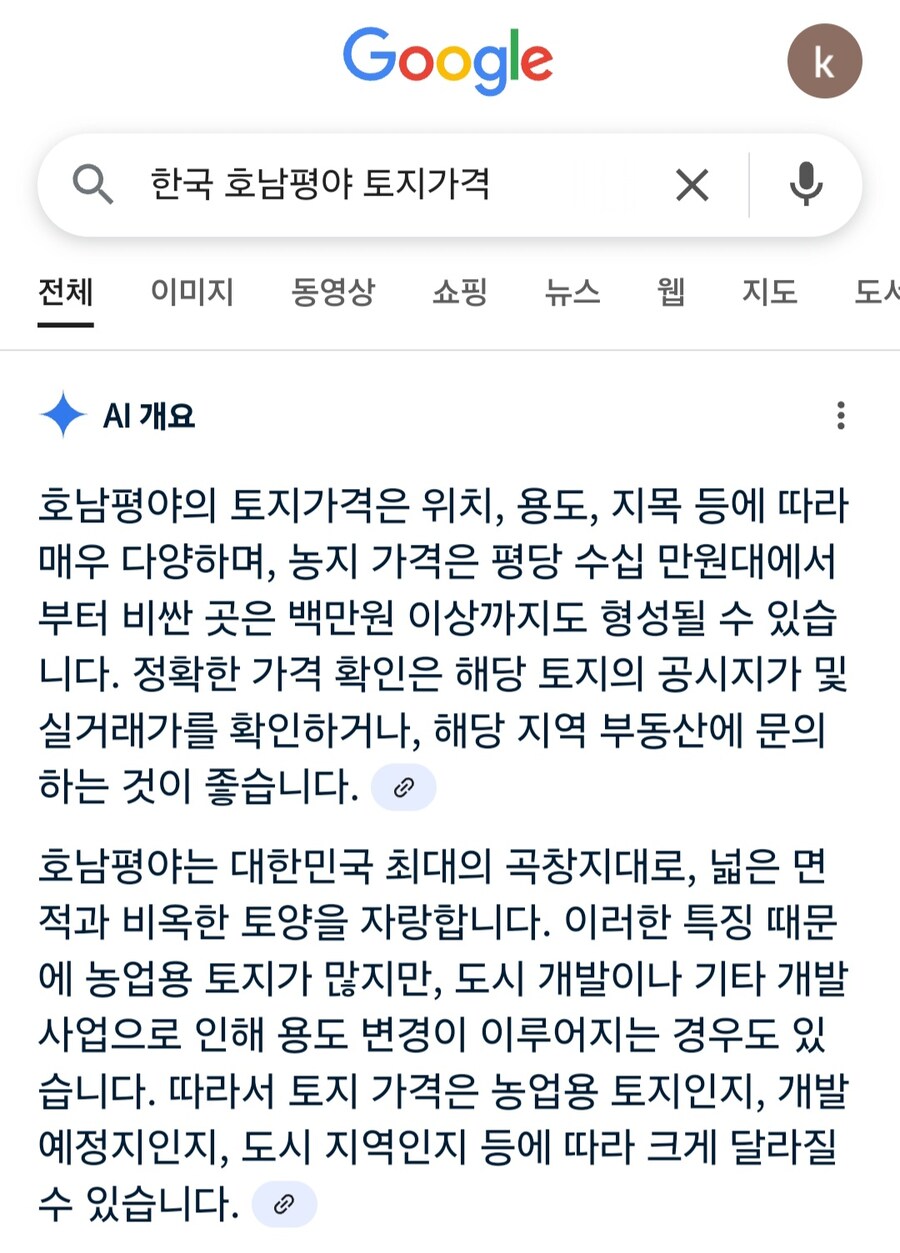This screenshot has height=1253, width=900.
Task: Open the 쇼핑 tab
Action: [x=460, y=292]
